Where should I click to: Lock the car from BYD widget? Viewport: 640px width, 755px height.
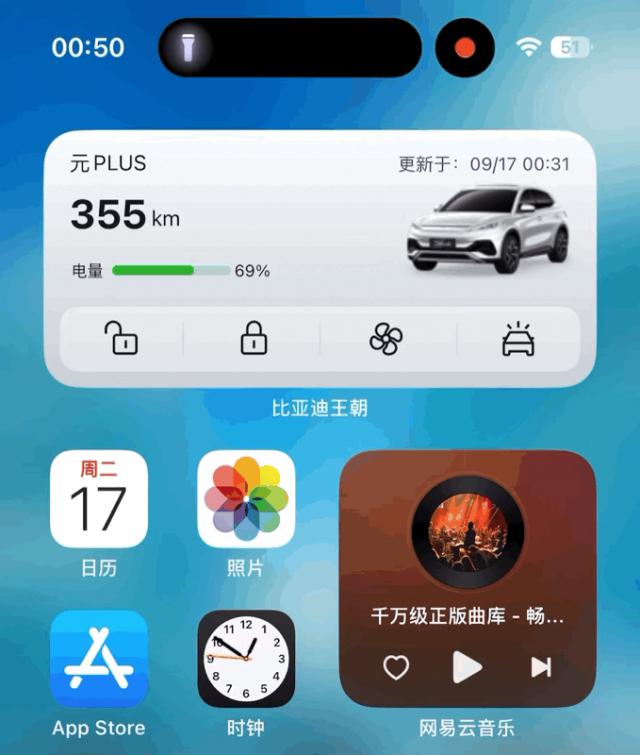pyautogui.click(x=254, y=340)
